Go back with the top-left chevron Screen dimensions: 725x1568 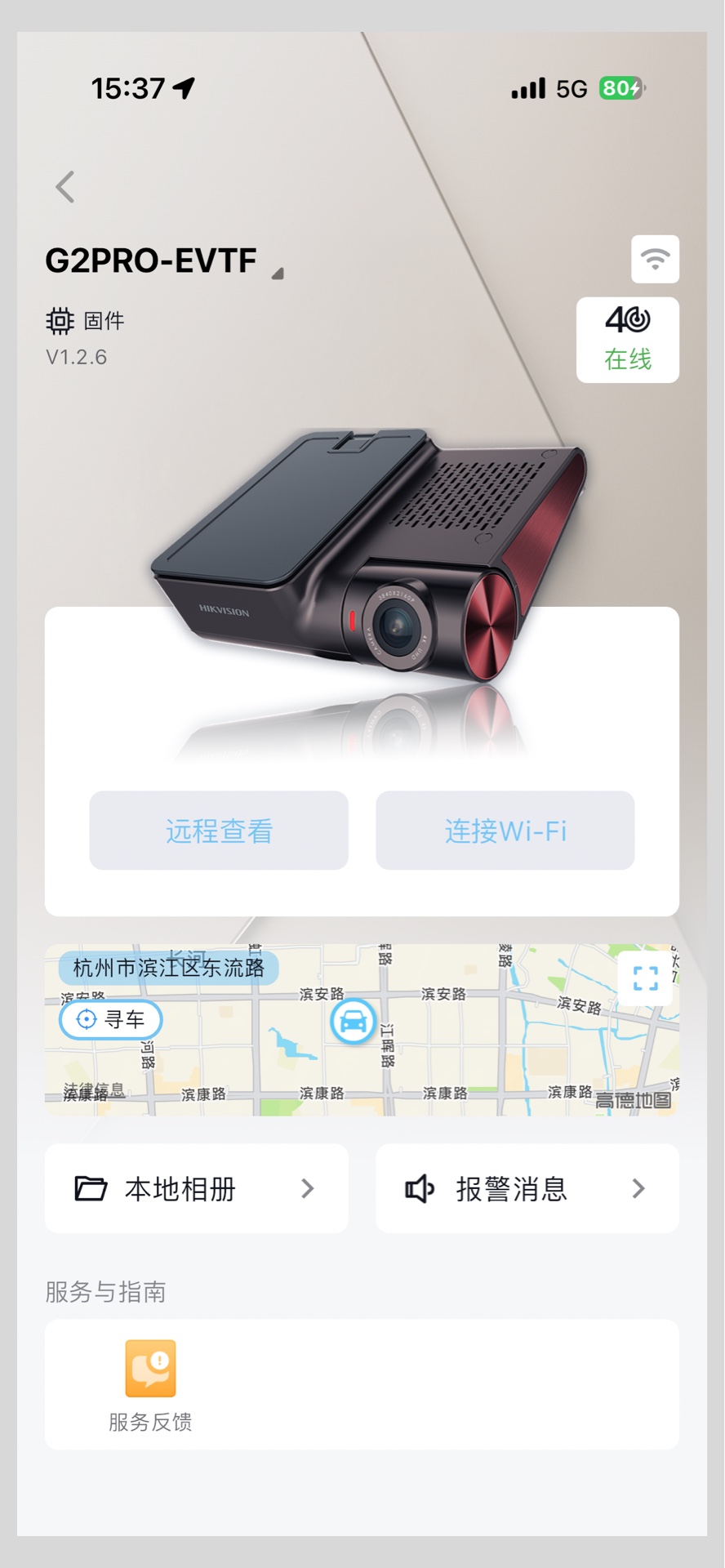pyautogui.click(x=64, y=187)
